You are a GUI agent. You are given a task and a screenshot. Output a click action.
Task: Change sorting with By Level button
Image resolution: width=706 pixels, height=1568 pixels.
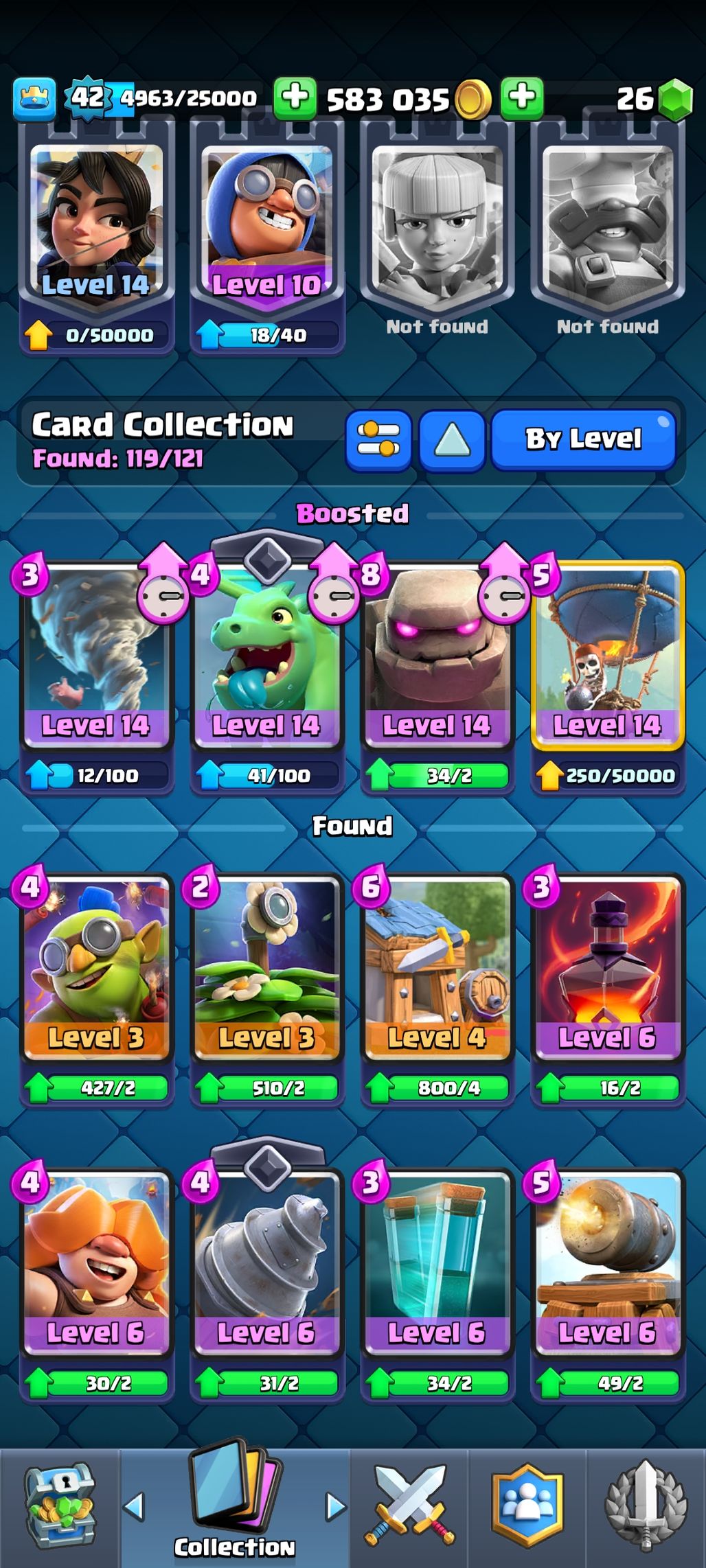coord(584,439)
